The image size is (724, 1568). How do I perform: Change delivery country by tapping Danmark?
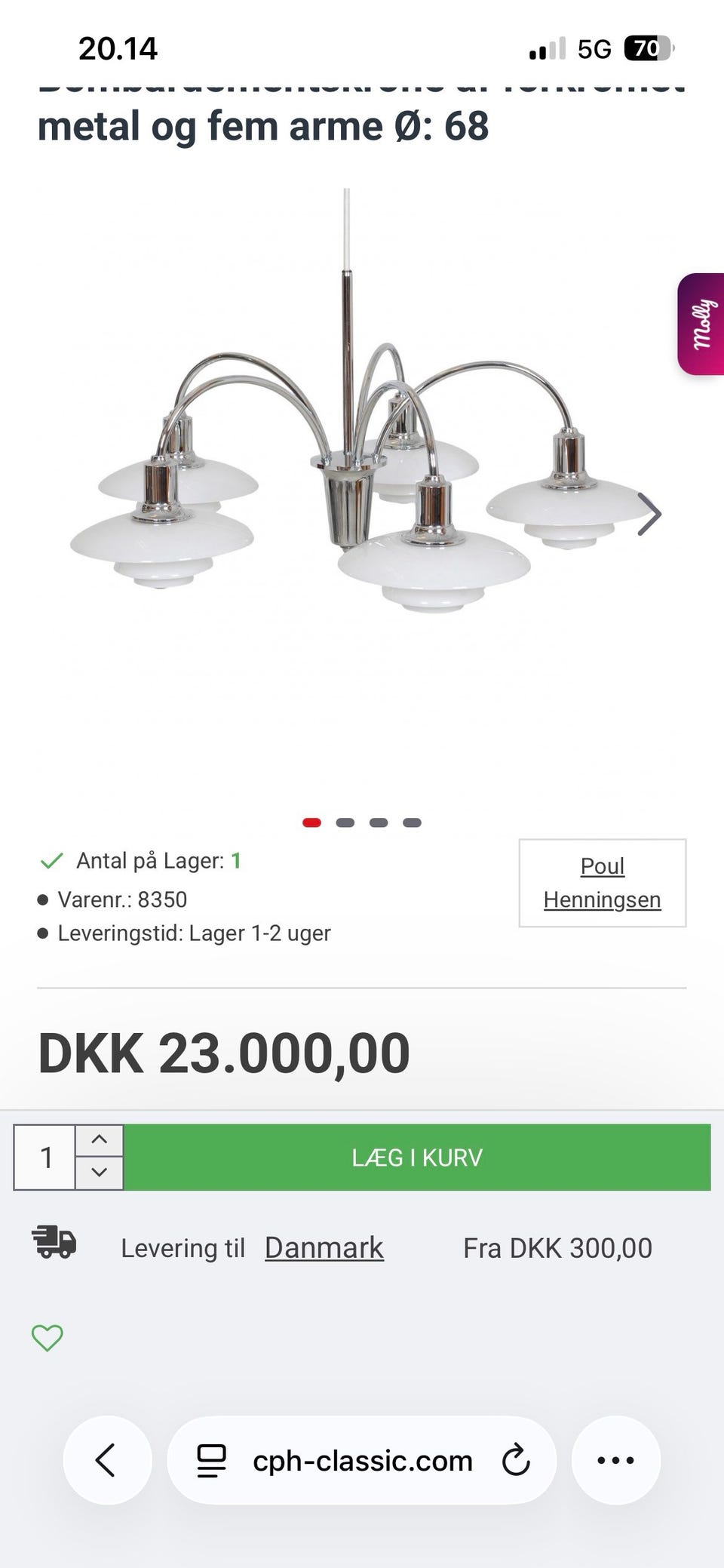[x=323, y=1247]
